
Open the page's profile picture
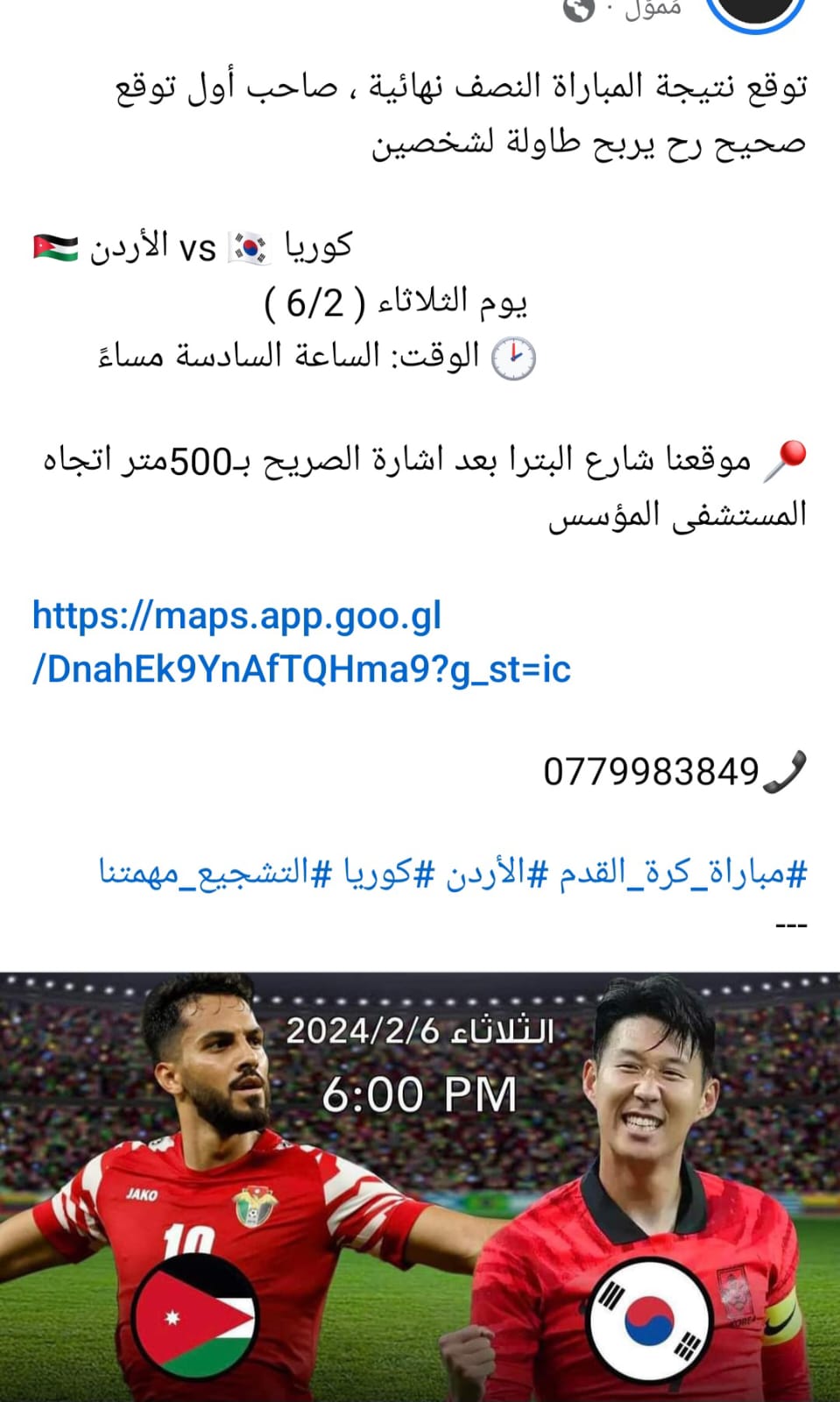(755, 11)
